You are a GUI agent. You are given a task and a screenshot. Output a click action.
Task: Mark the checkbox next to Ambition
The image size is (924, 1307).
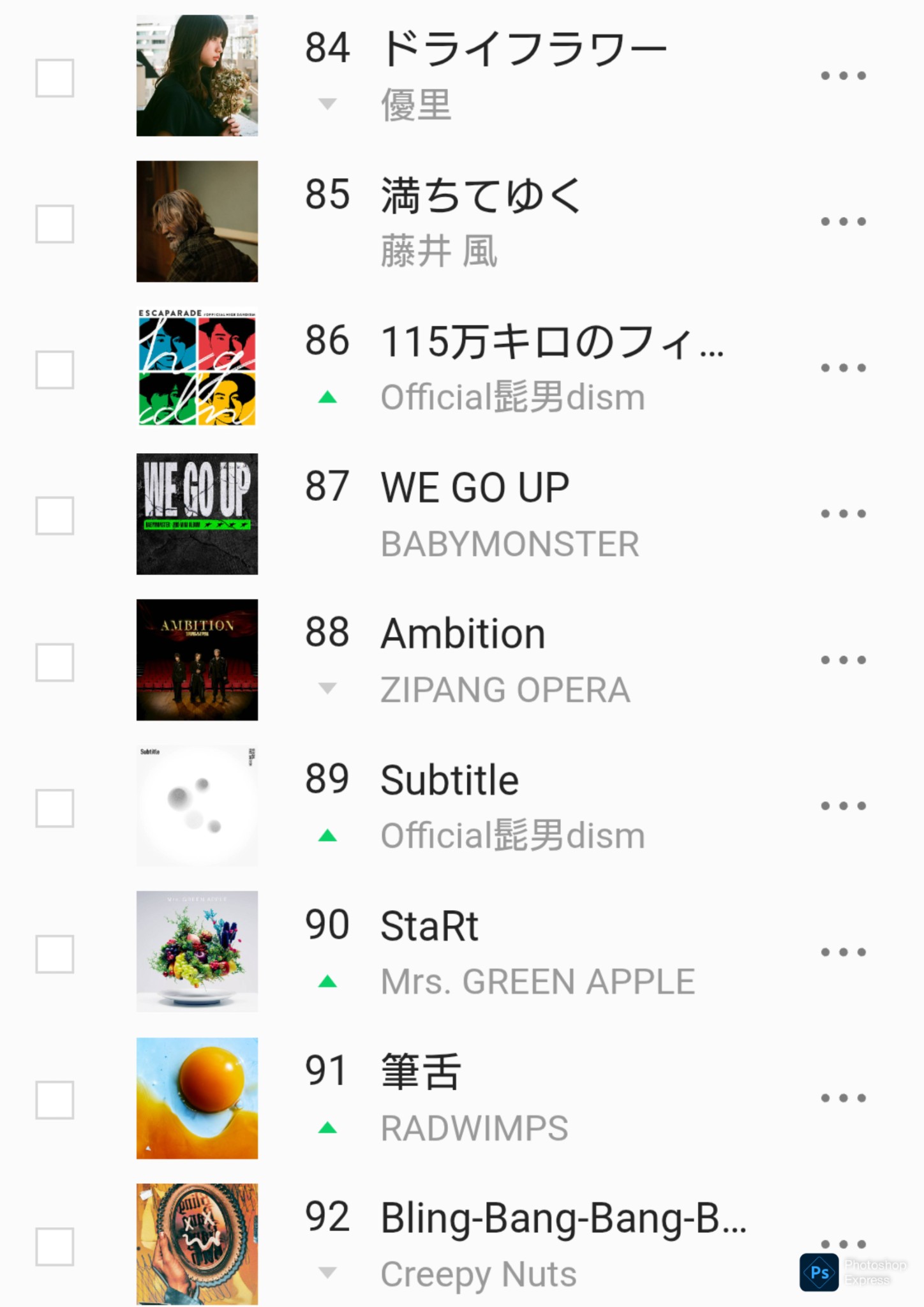point(55,662)
